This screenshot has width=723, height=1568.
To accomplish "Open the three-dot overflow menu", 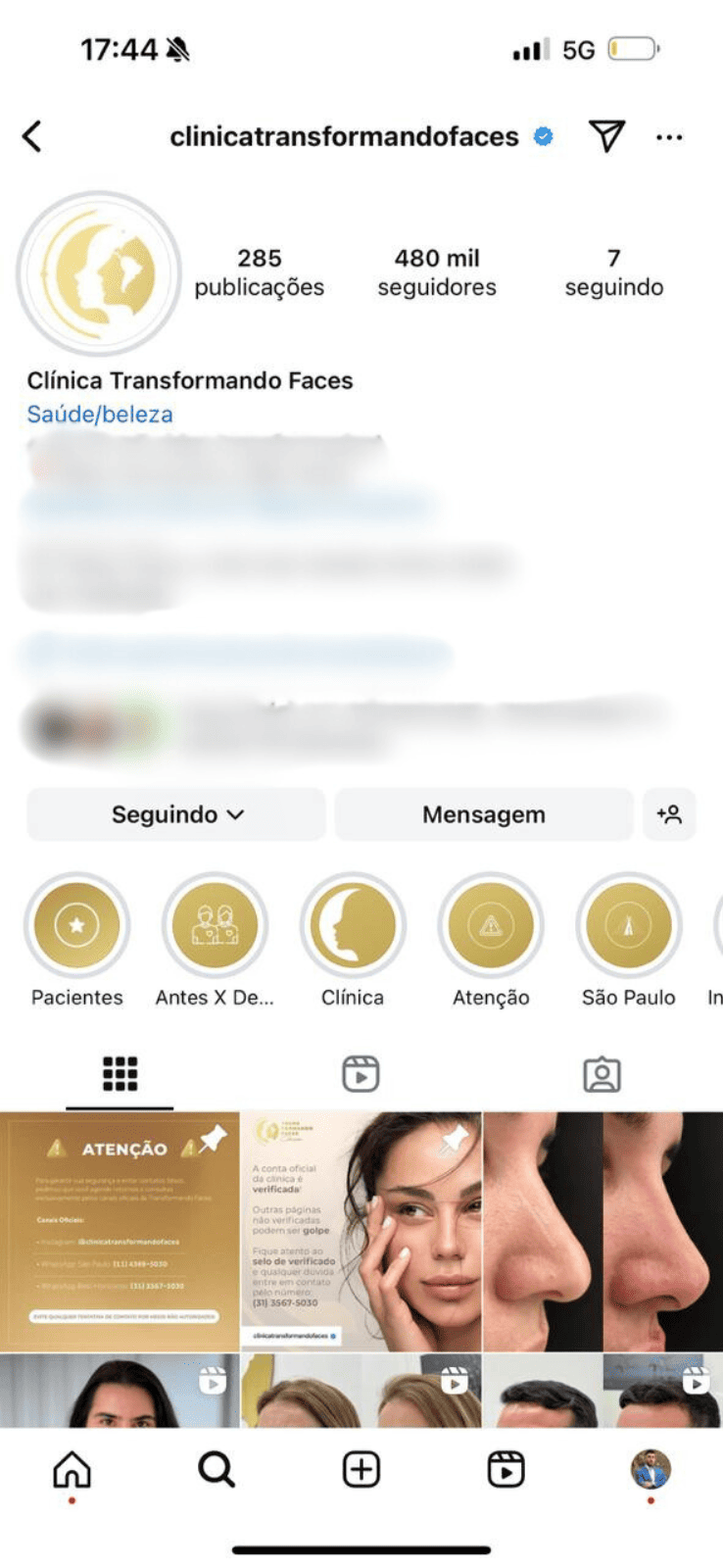I will (669, 137).
